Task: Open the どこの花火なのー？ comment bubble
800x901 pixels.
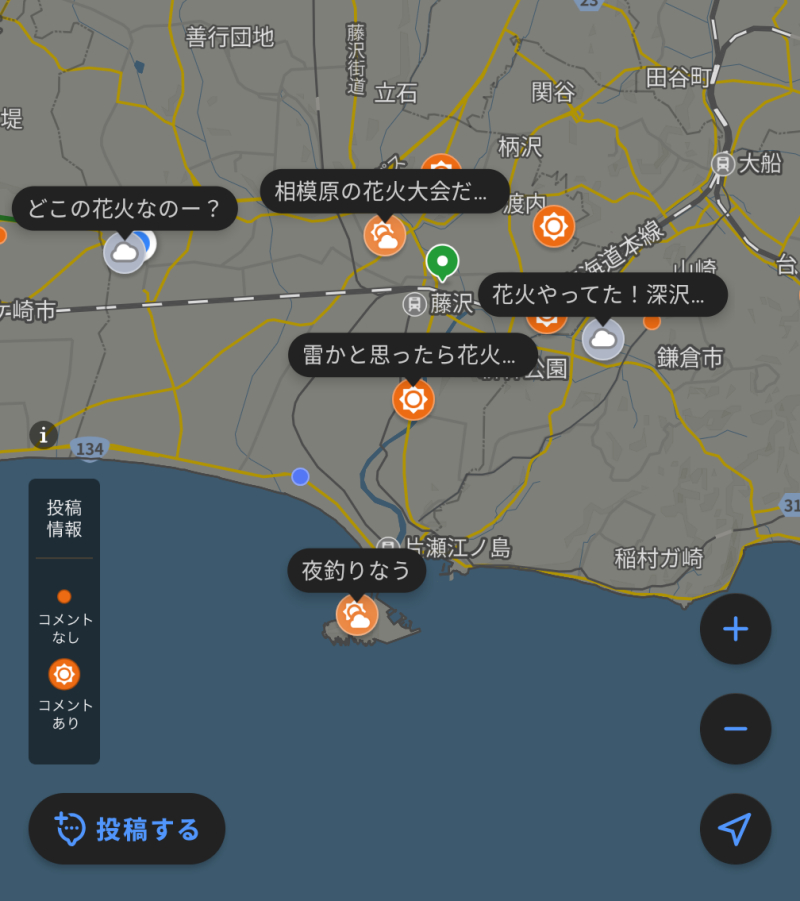Action: (125, 210)
